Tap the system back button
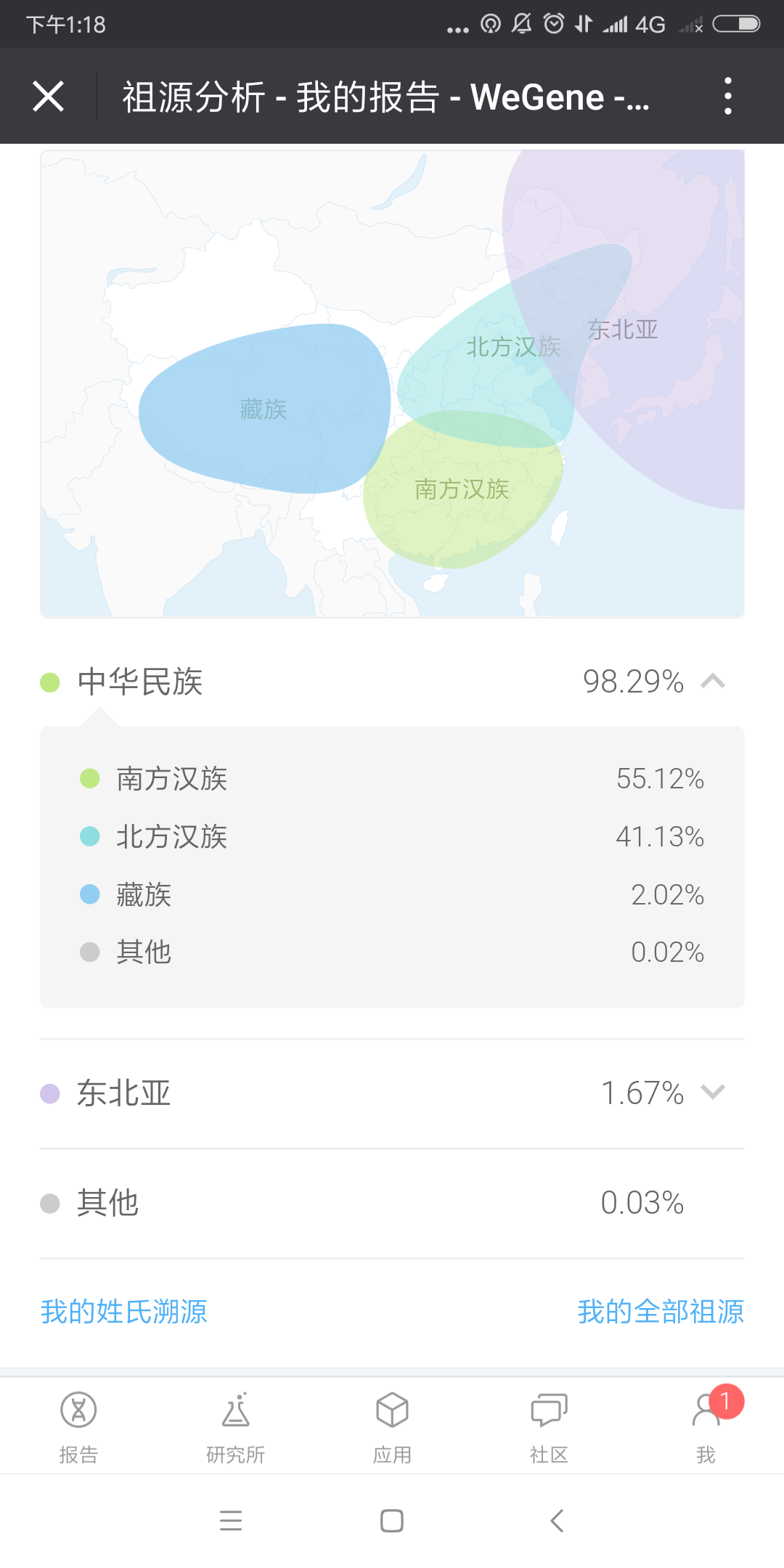Viewport: 784px width, 1568px height. [557, 1520]
